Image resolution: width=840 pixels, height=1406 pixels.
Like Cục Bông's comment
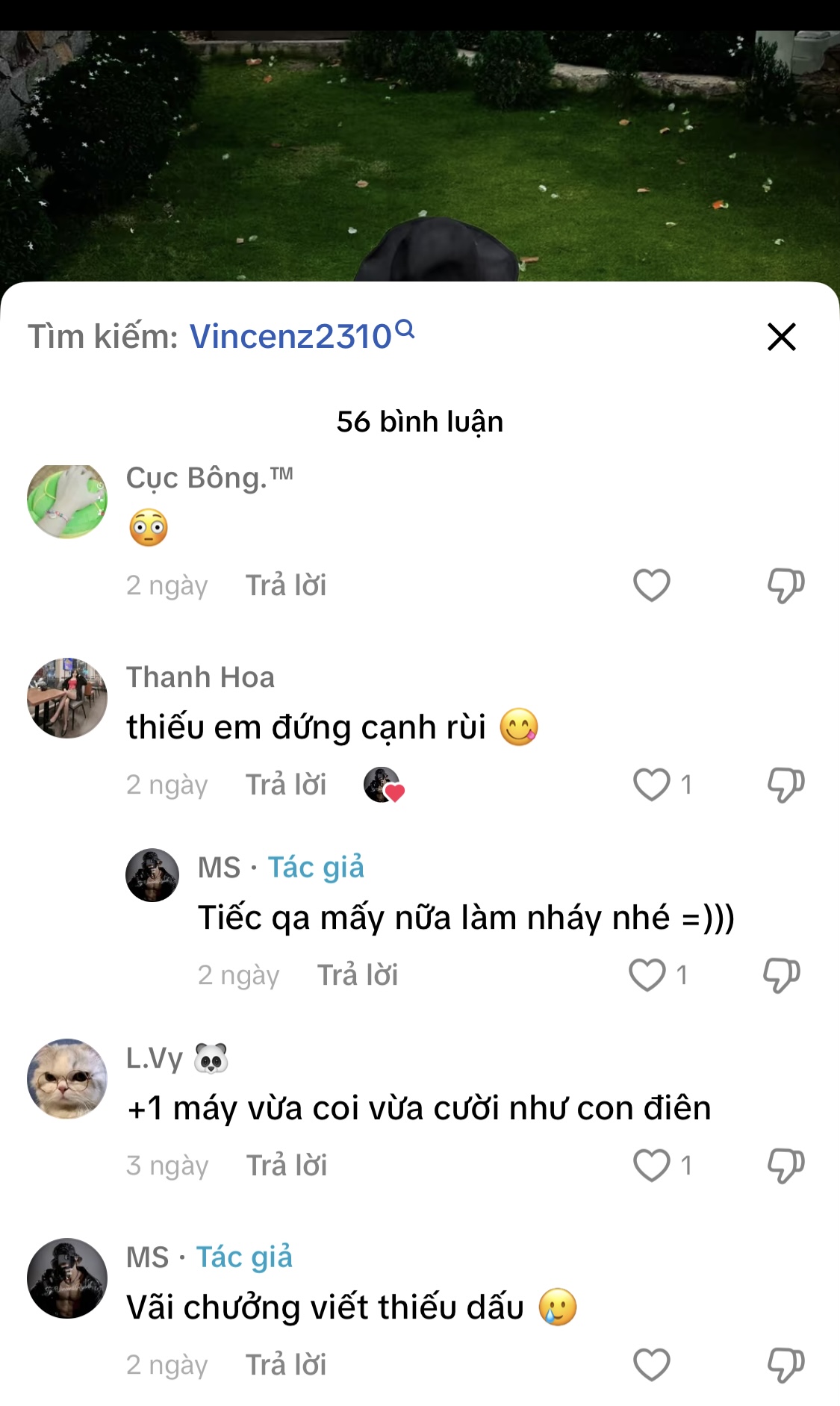(x=651, y=585)
